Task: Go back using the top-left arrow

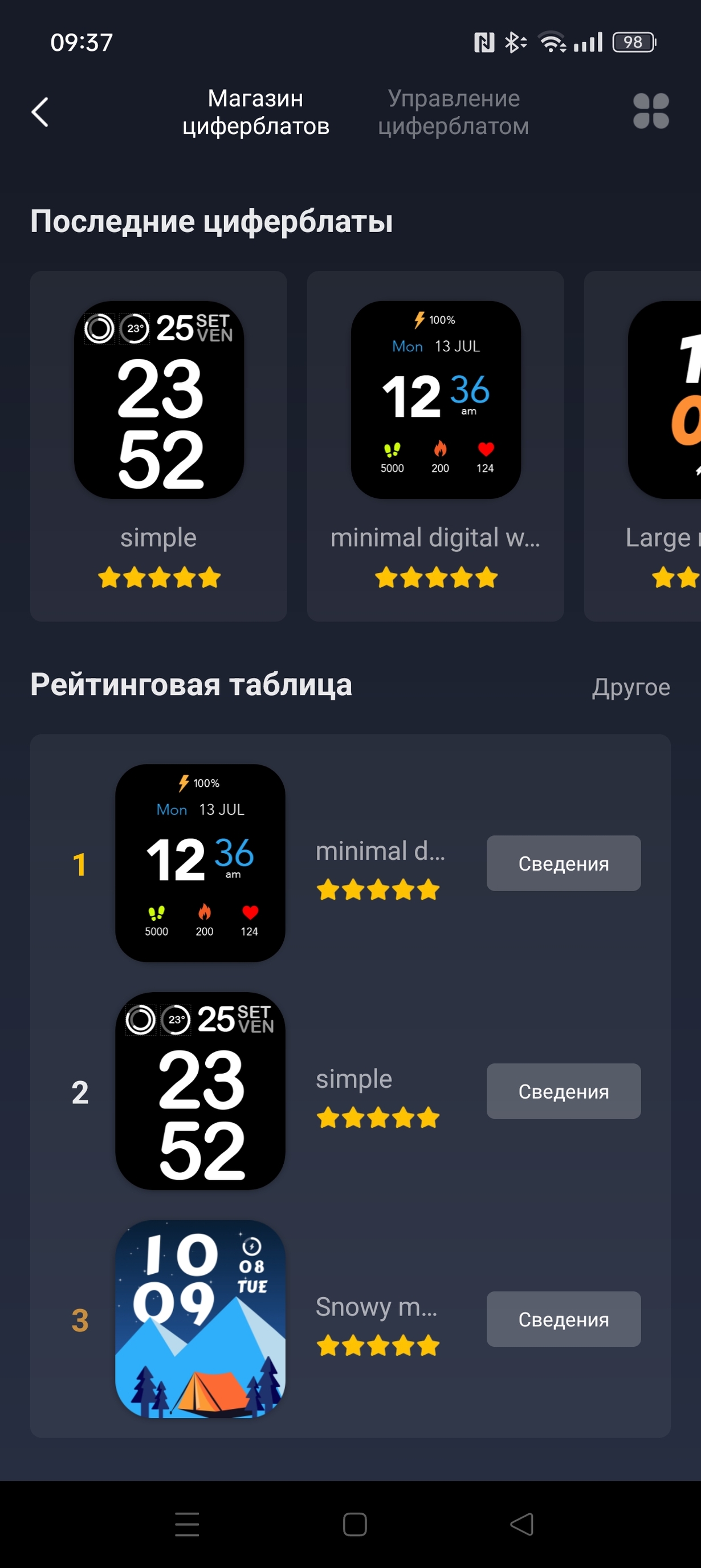Action: (x=40, y=112)
